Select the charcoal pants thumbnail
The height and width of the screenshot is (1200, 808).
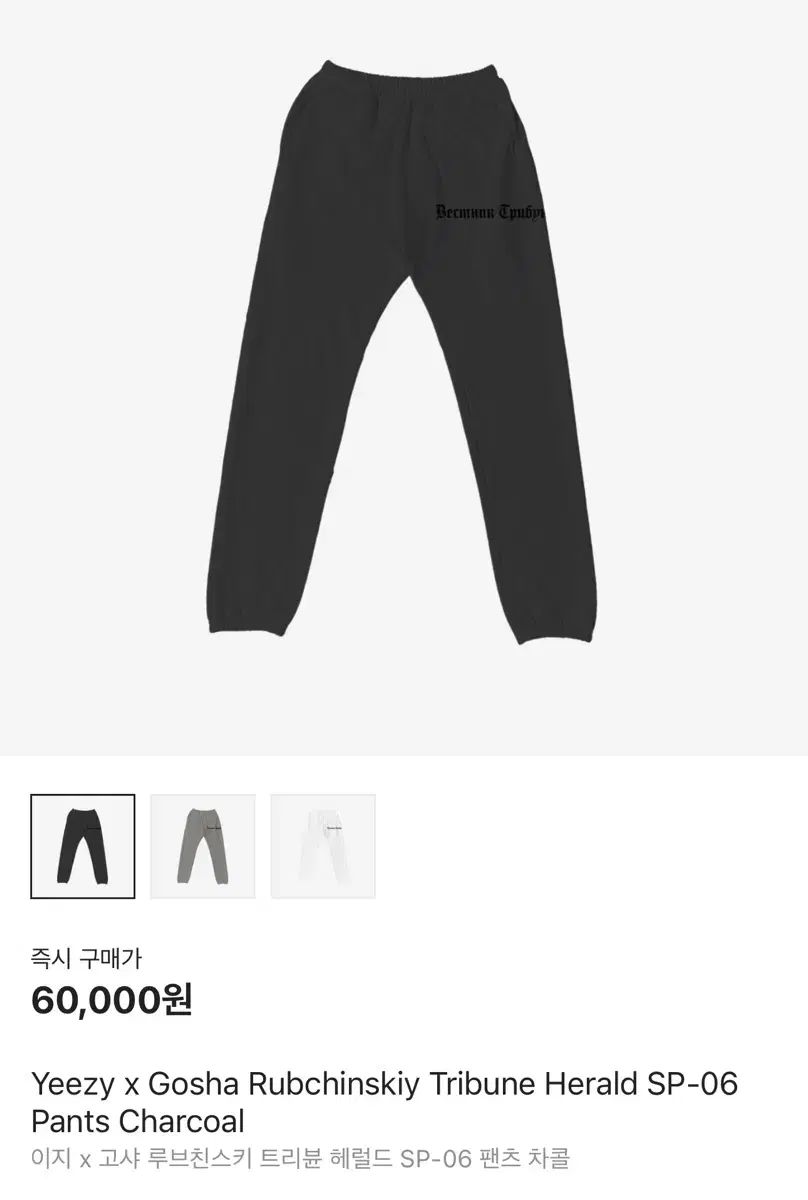click(x=83, y=846)
